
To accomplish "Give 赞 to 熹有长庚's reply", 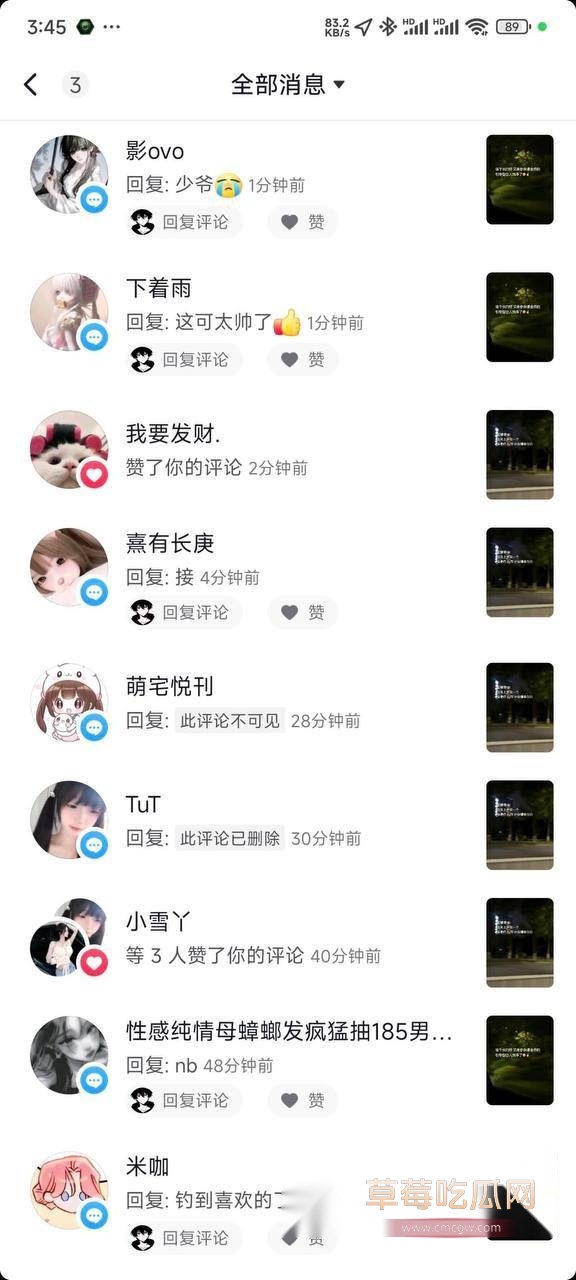I will point(303,612).
